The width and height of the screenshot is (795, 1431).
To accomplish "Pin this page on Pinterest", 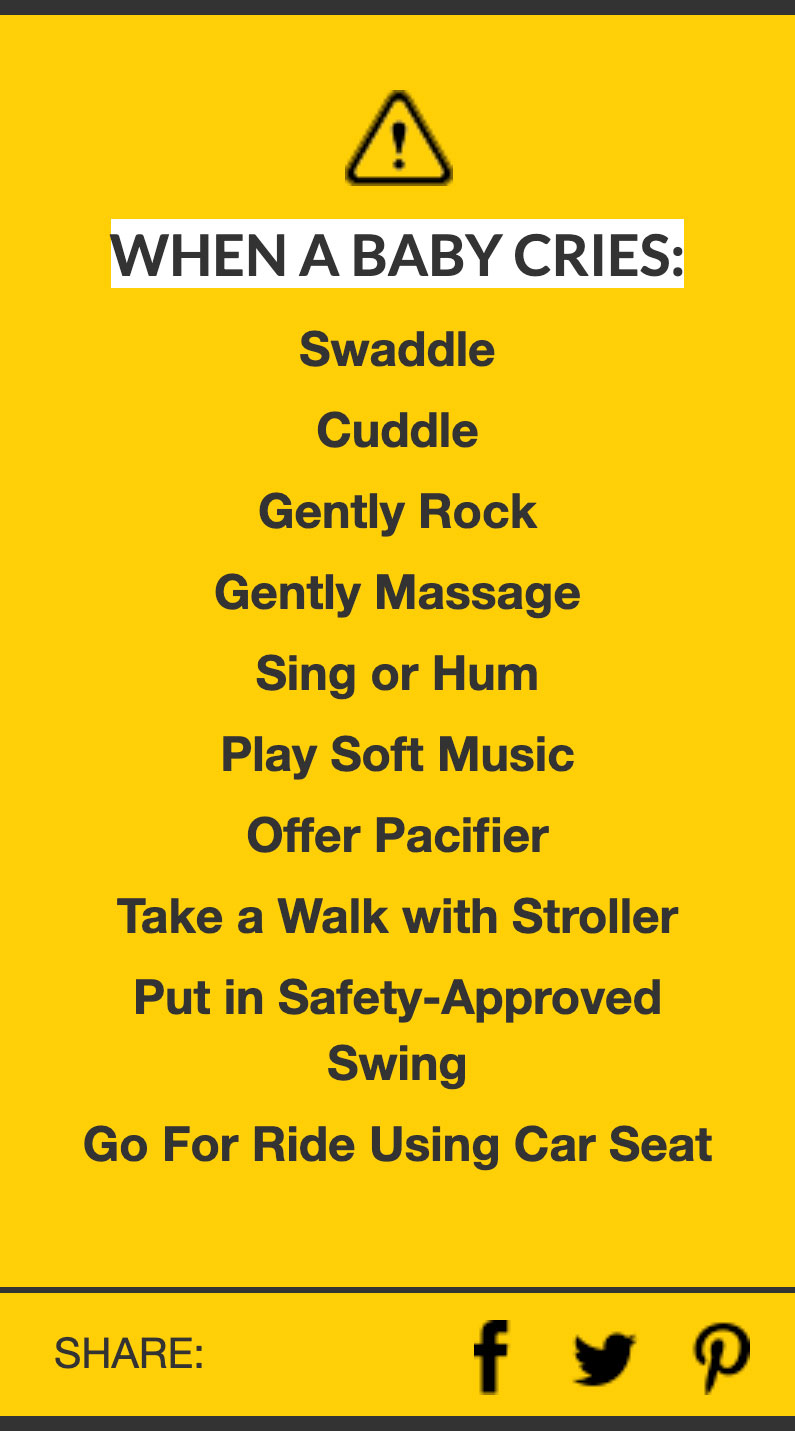I will coord(722,1358).
